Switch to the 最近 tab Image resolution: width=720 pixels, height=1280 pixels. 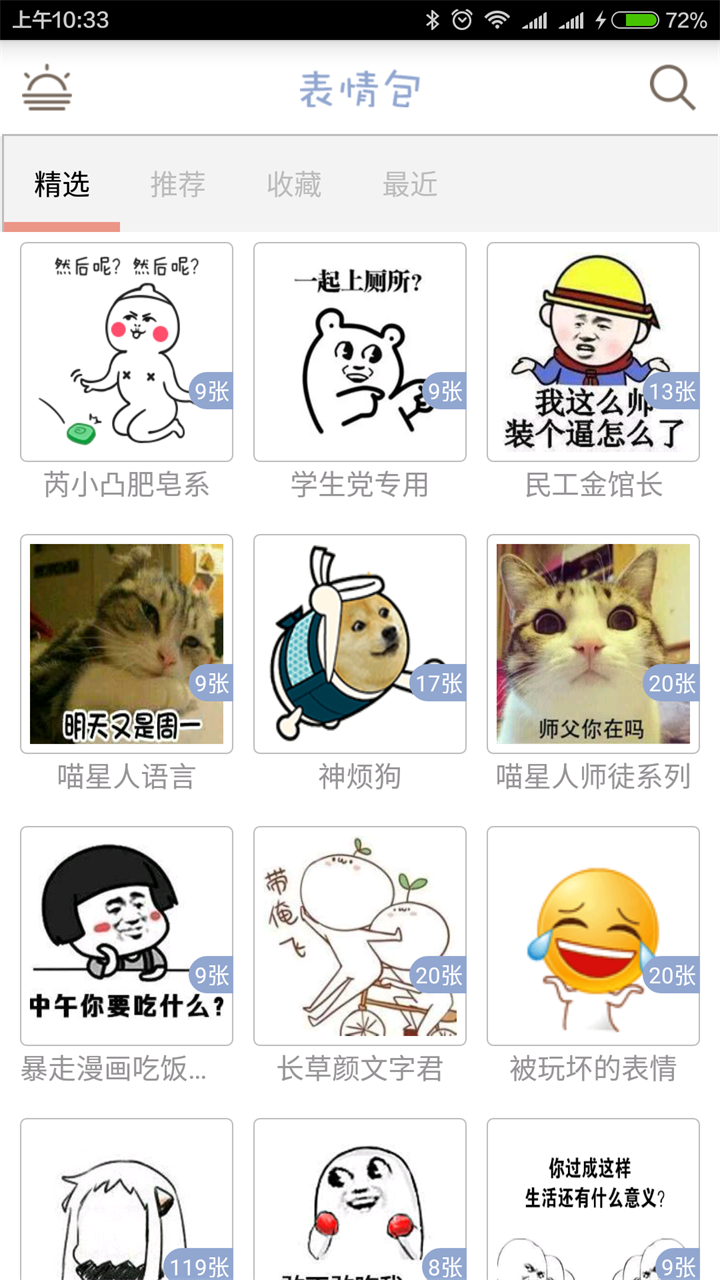click(x=408, y=186)
